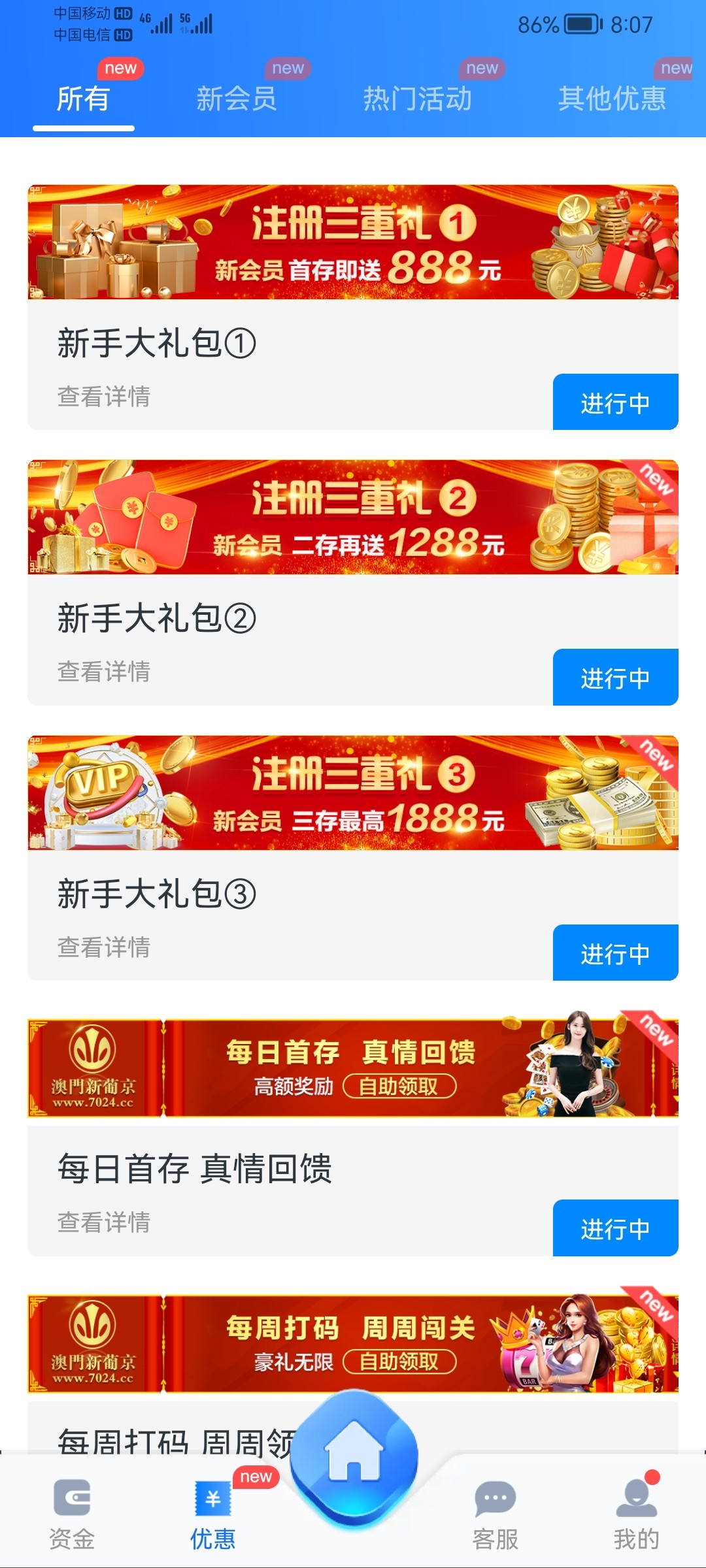This screenshot has height=1568, width=706.
Task: Switch to the 新会员 tab
Action: click(x=237, y=99)
